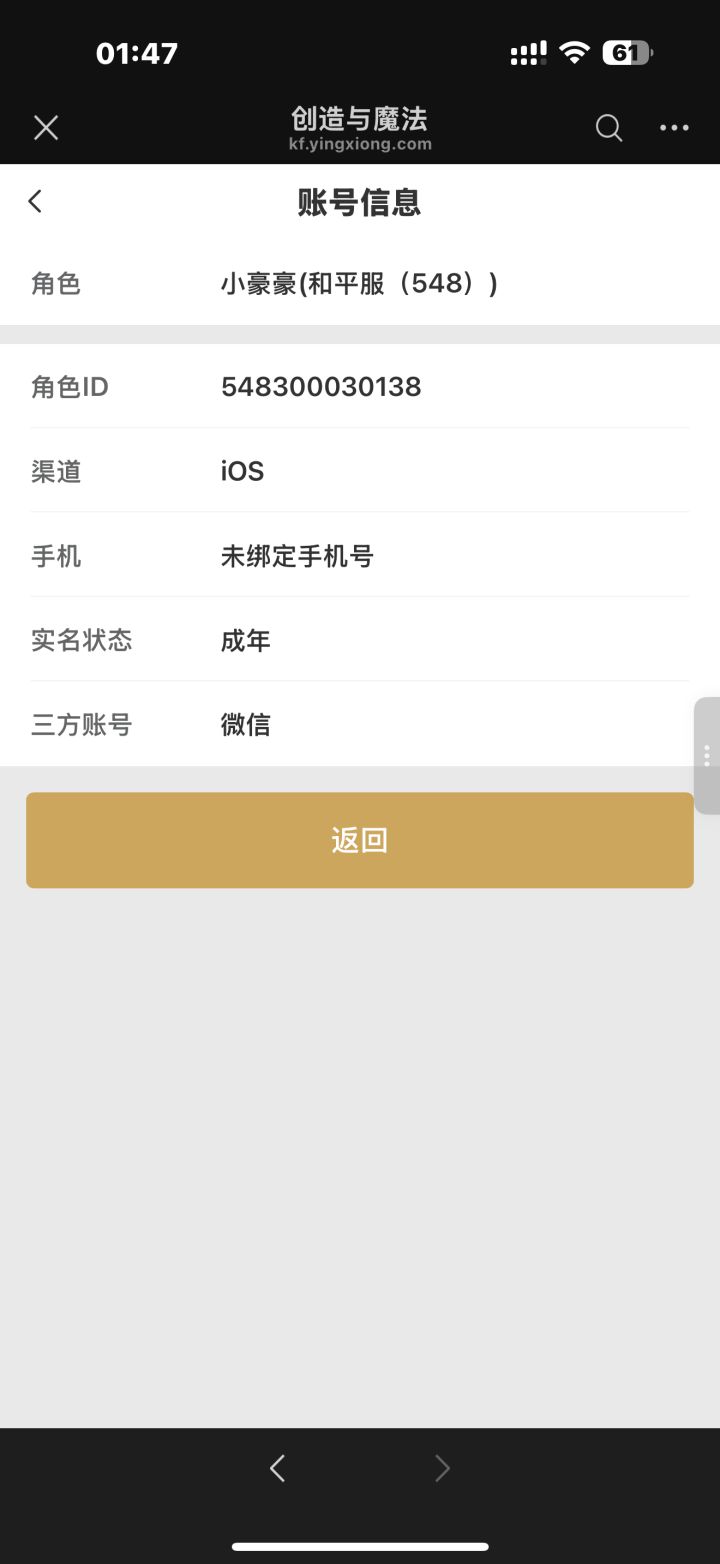The width and height of the screenshot is (720, 1564).
Task: Tap the cellular signal bars indicator
Action: click(528, 52)
